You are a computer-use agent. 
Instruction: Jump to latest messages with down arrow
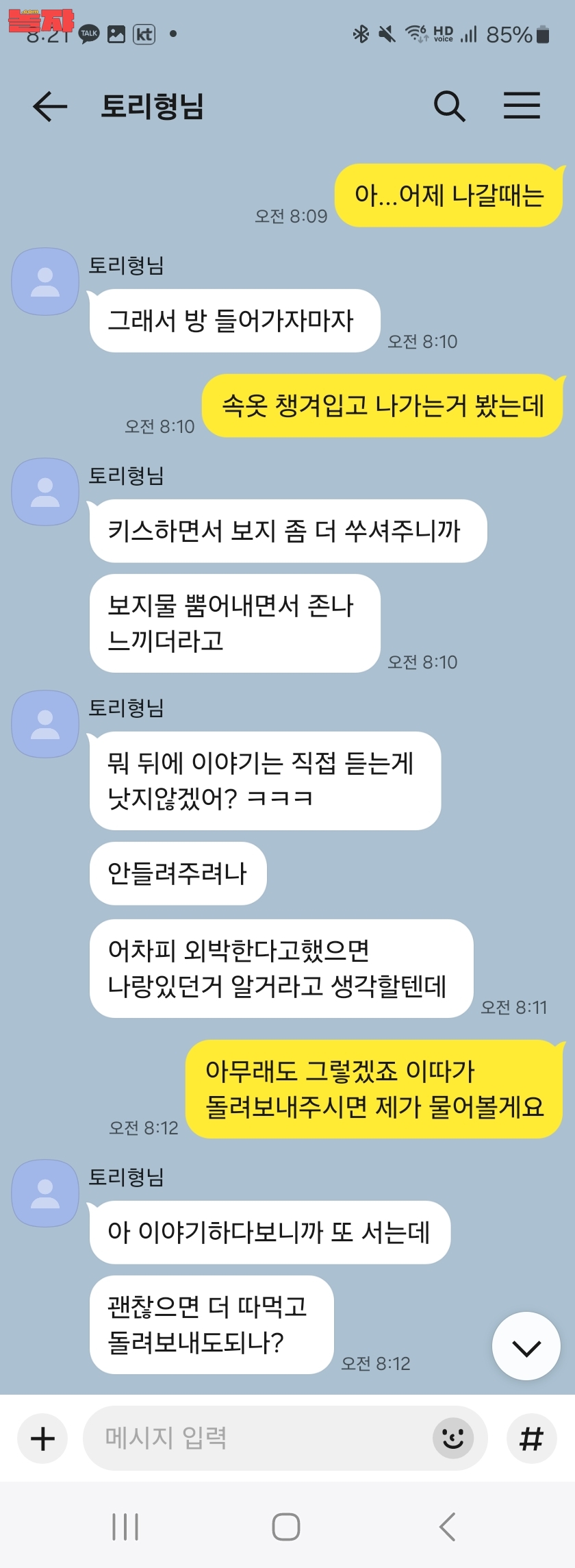(x=526, y=1346)
